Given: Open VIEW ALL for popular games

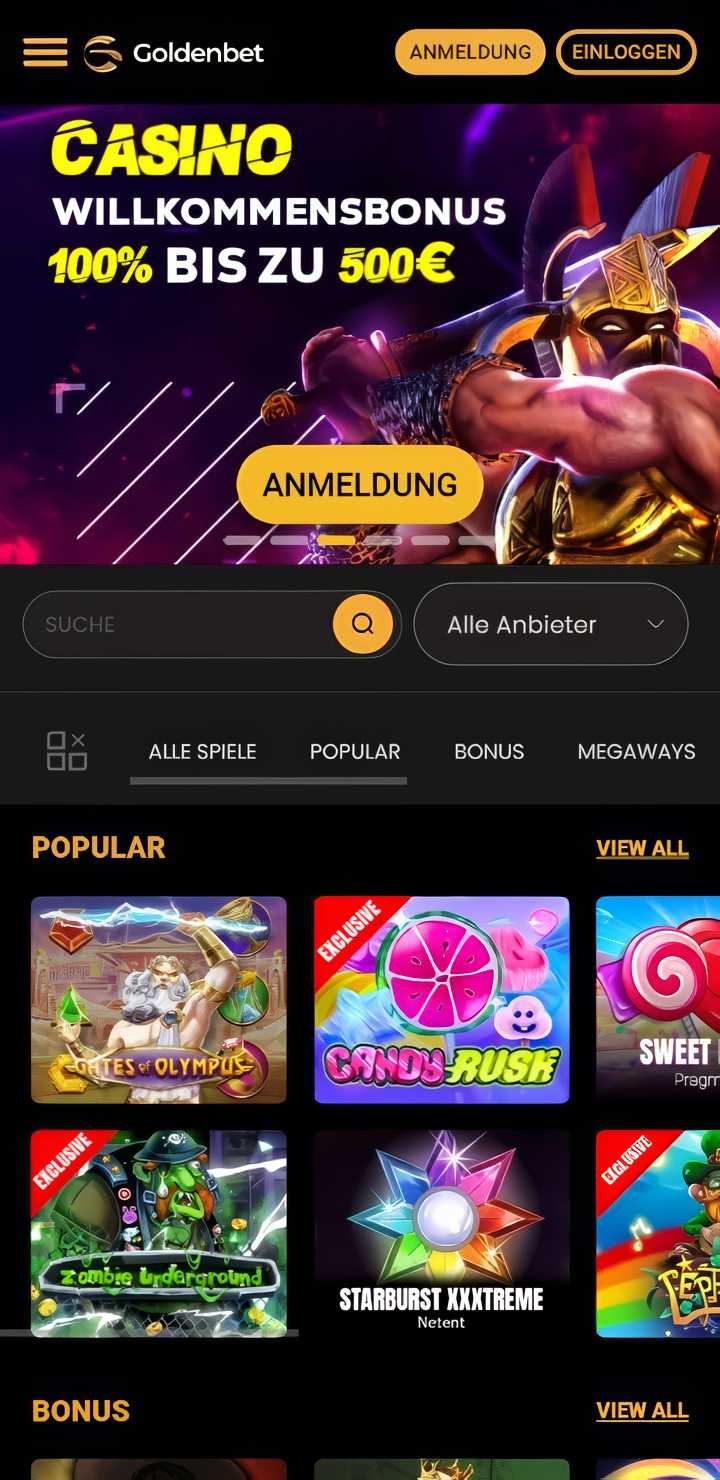Looking at the screenshot, I should pos(642,847).
